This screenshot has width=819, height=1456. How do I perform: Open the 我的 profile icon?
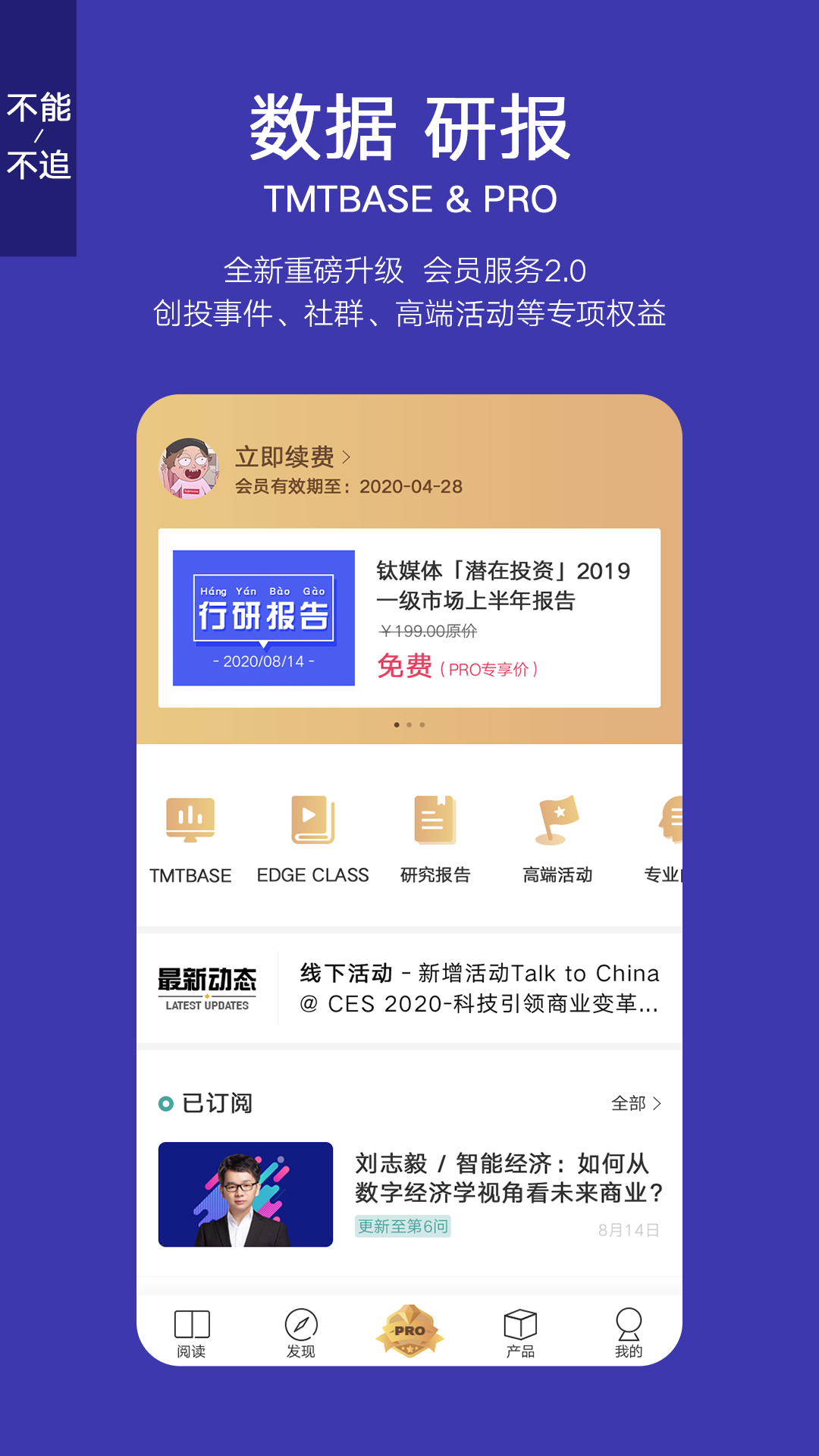pyautogui.click(x=627, y=1327)
